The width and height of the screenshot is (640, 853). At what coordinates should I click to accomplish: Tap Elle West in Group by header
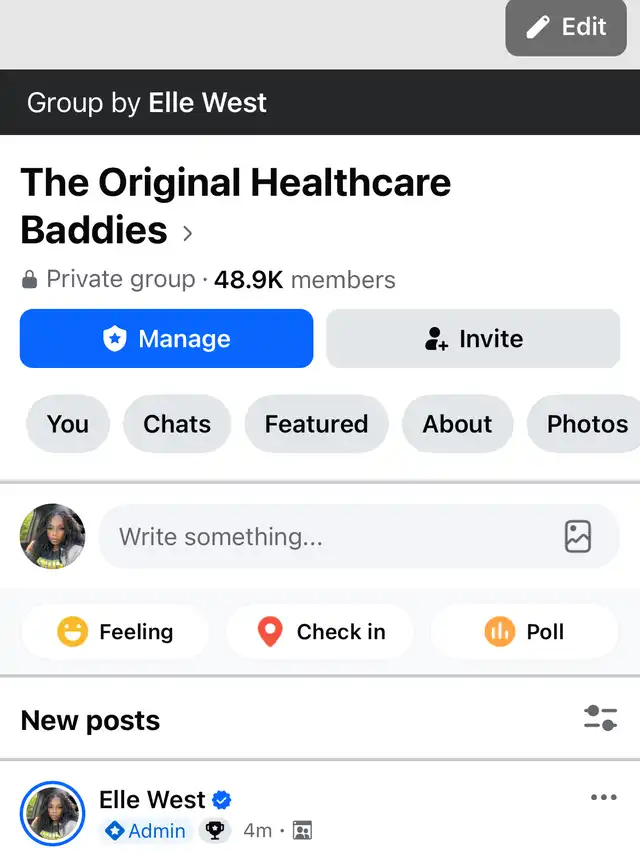[x=207, y=102]
